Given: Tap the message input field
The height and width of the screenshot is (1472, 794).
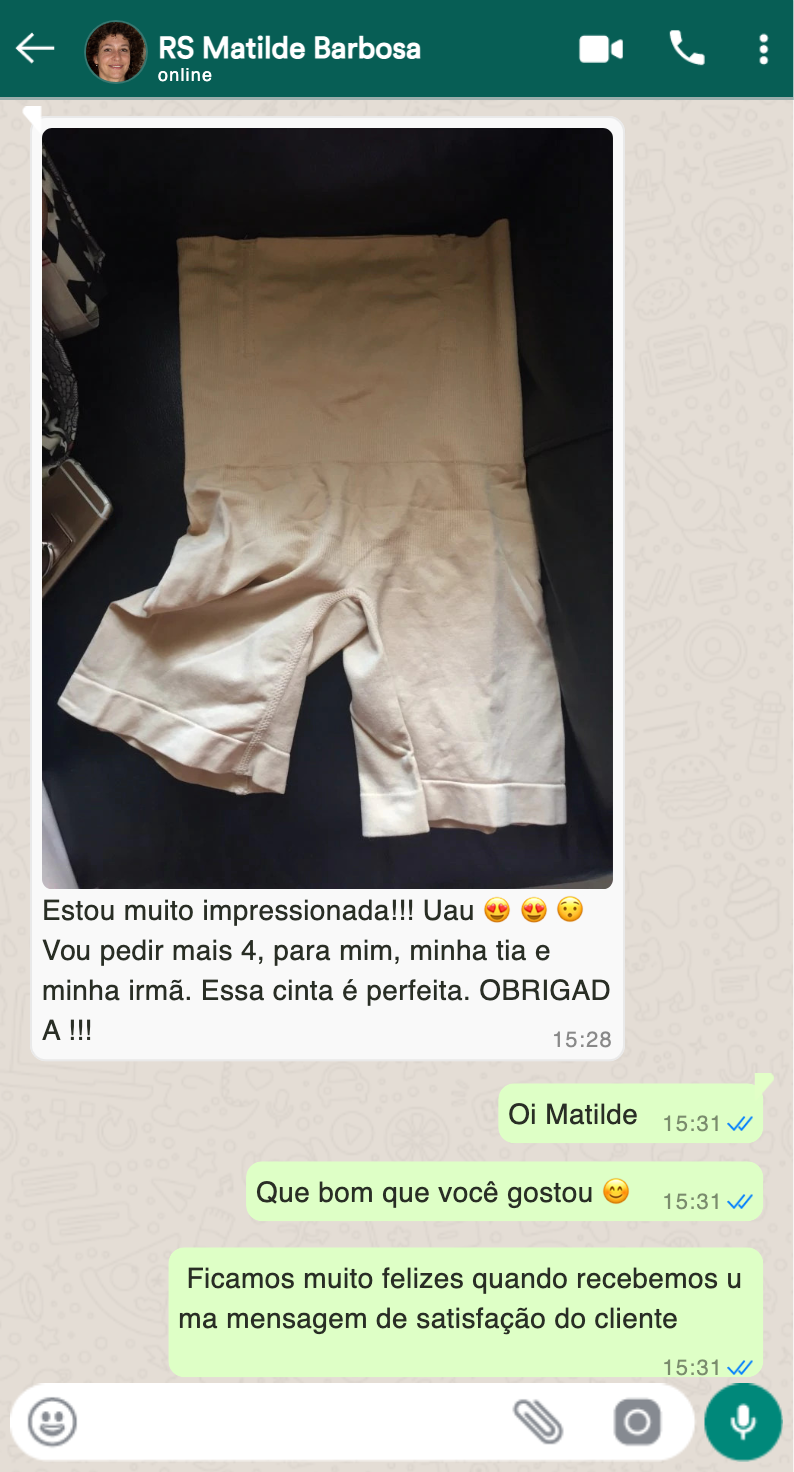Looking at the screenshot, I should tap(290, 1421).
